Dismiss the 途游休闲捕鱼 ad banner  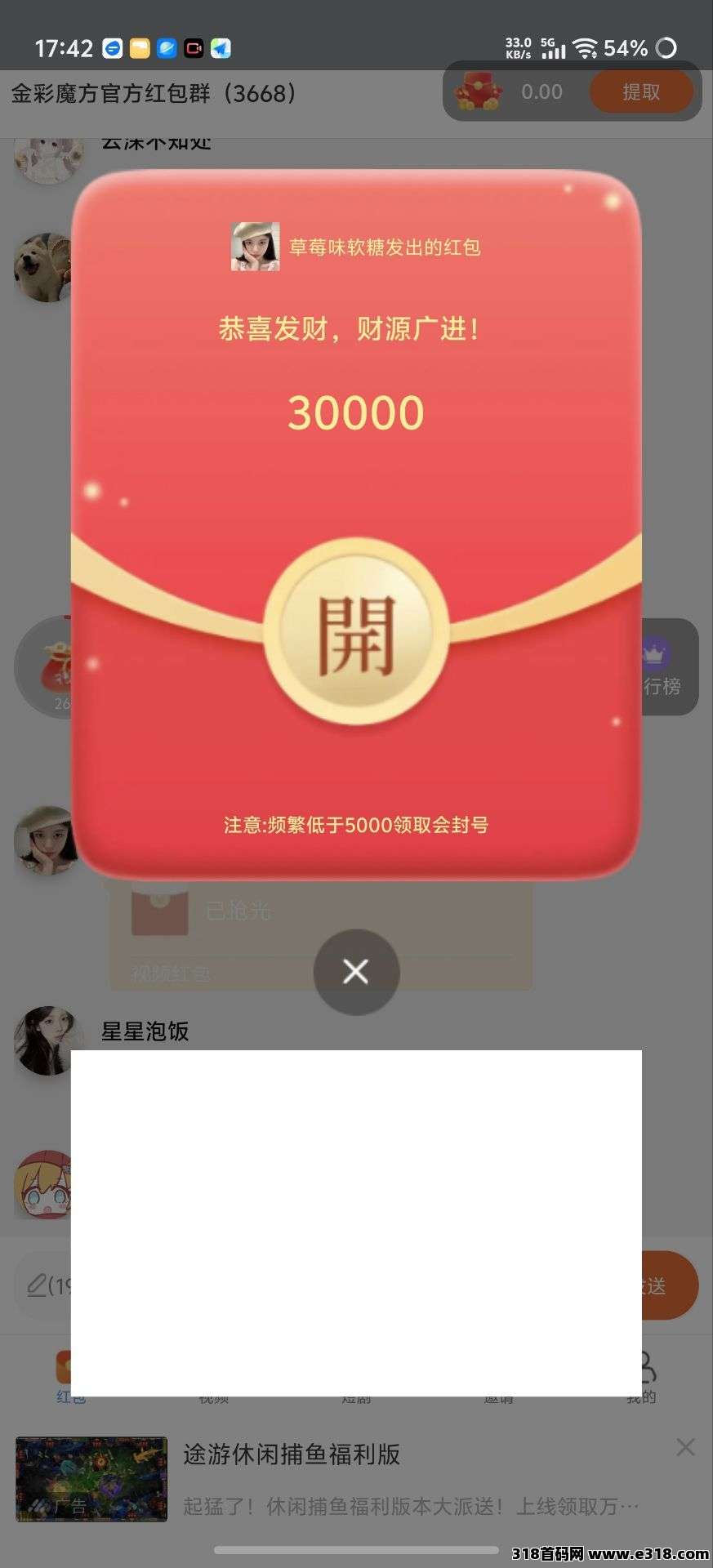(x=685, y=1447)
